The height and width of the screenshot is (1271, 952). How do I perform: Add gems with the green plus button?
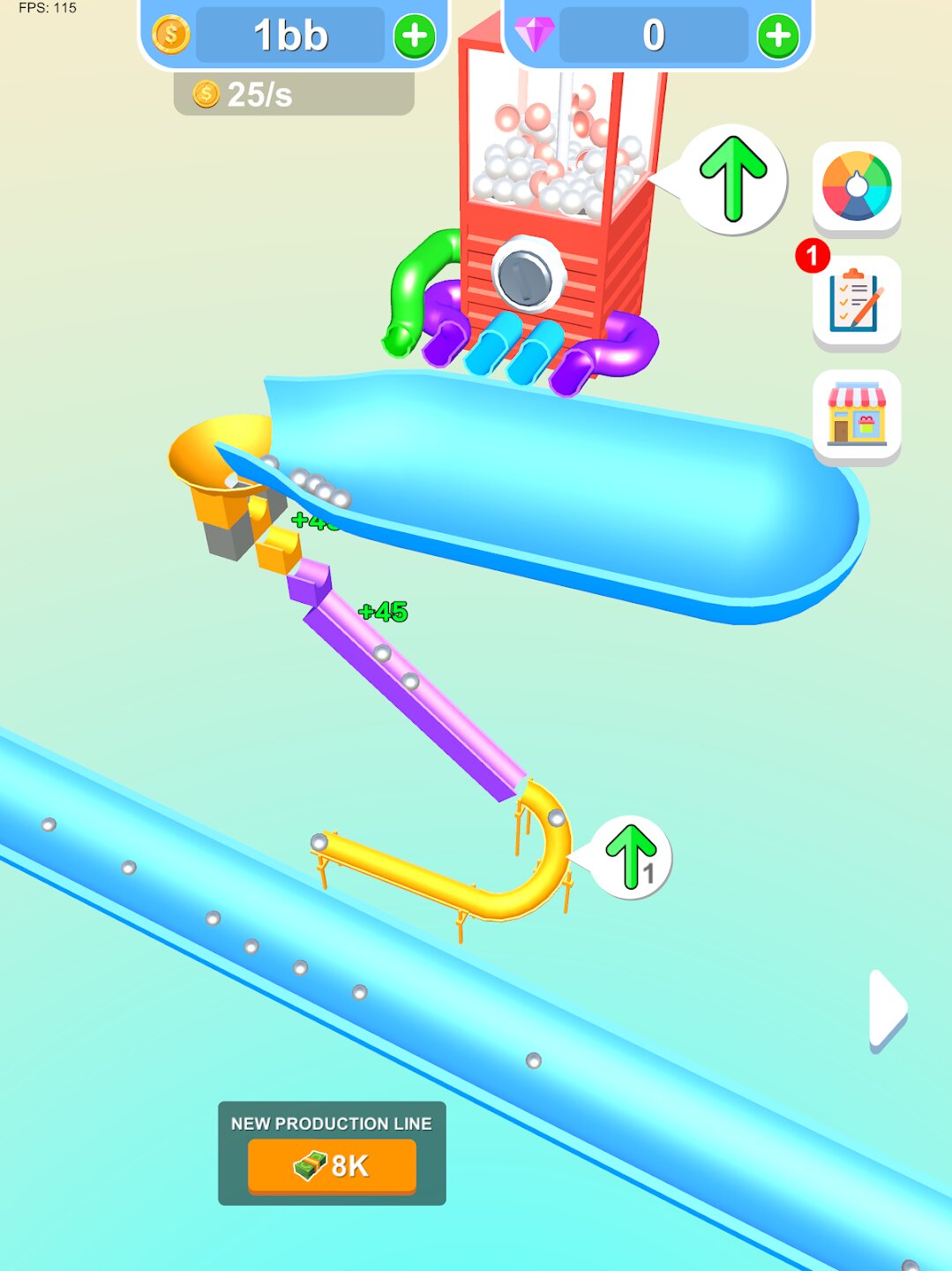click(x=778, y=36)
